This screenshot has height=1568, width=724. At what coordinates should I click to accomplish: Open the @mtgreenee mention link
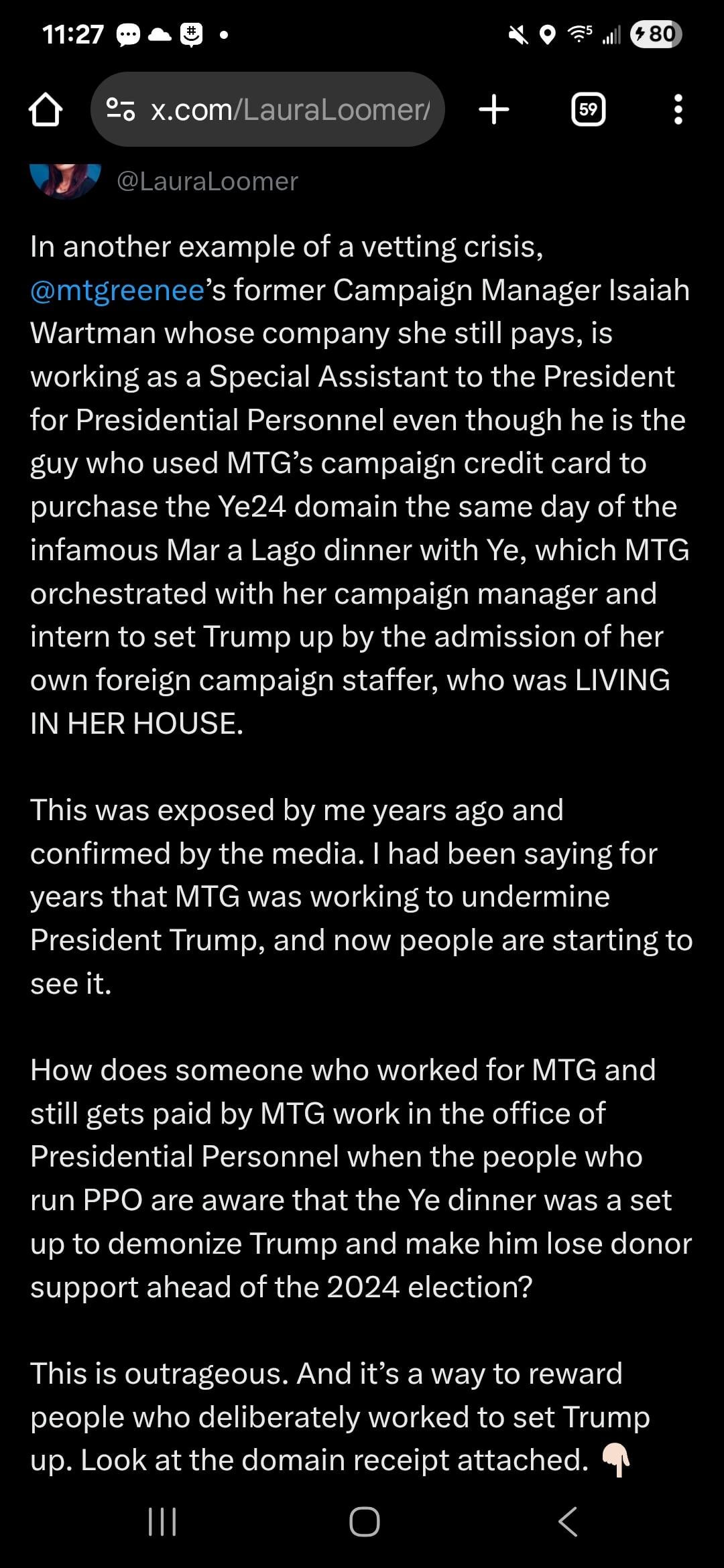click(x=117, y=290)
